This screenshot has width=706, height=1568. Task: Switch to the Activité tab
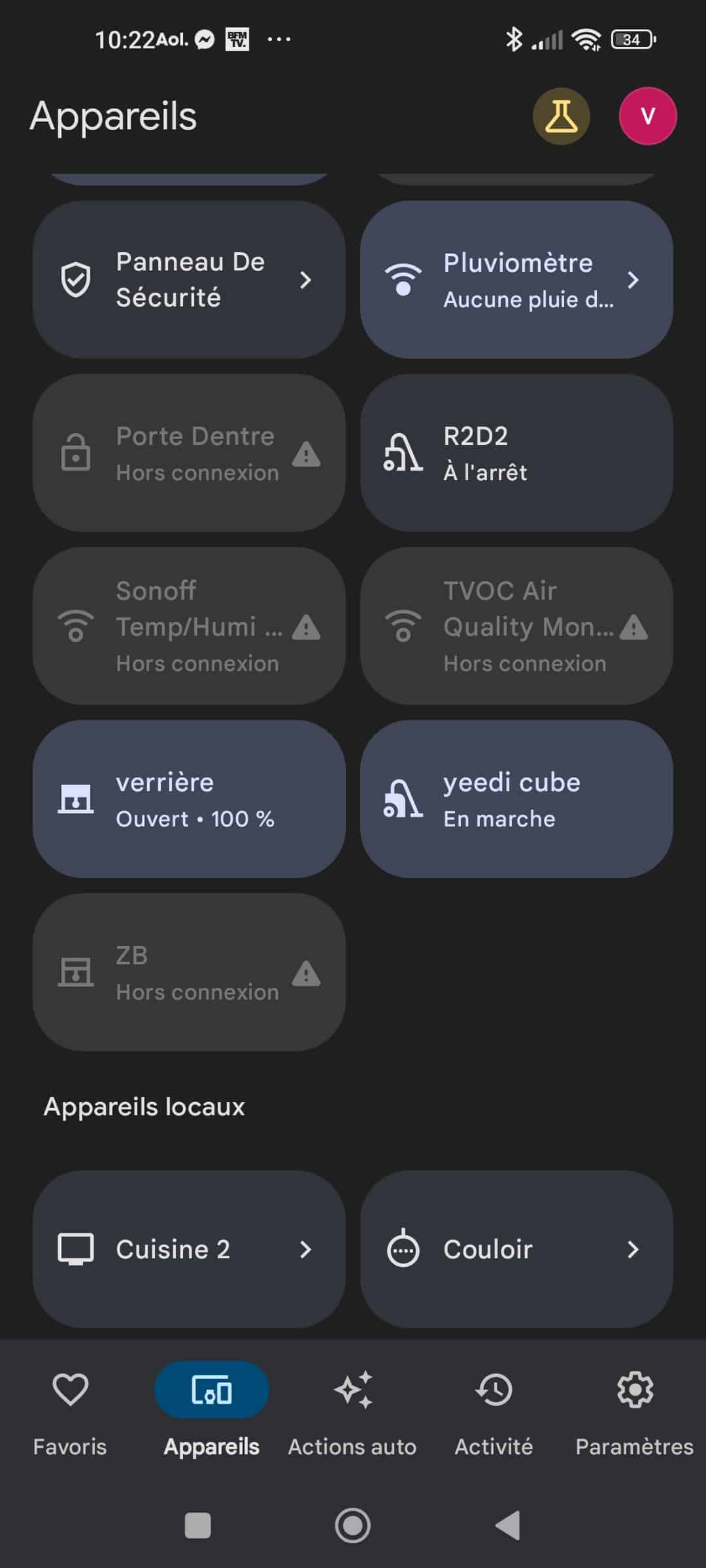click(x=494, y=1413)
